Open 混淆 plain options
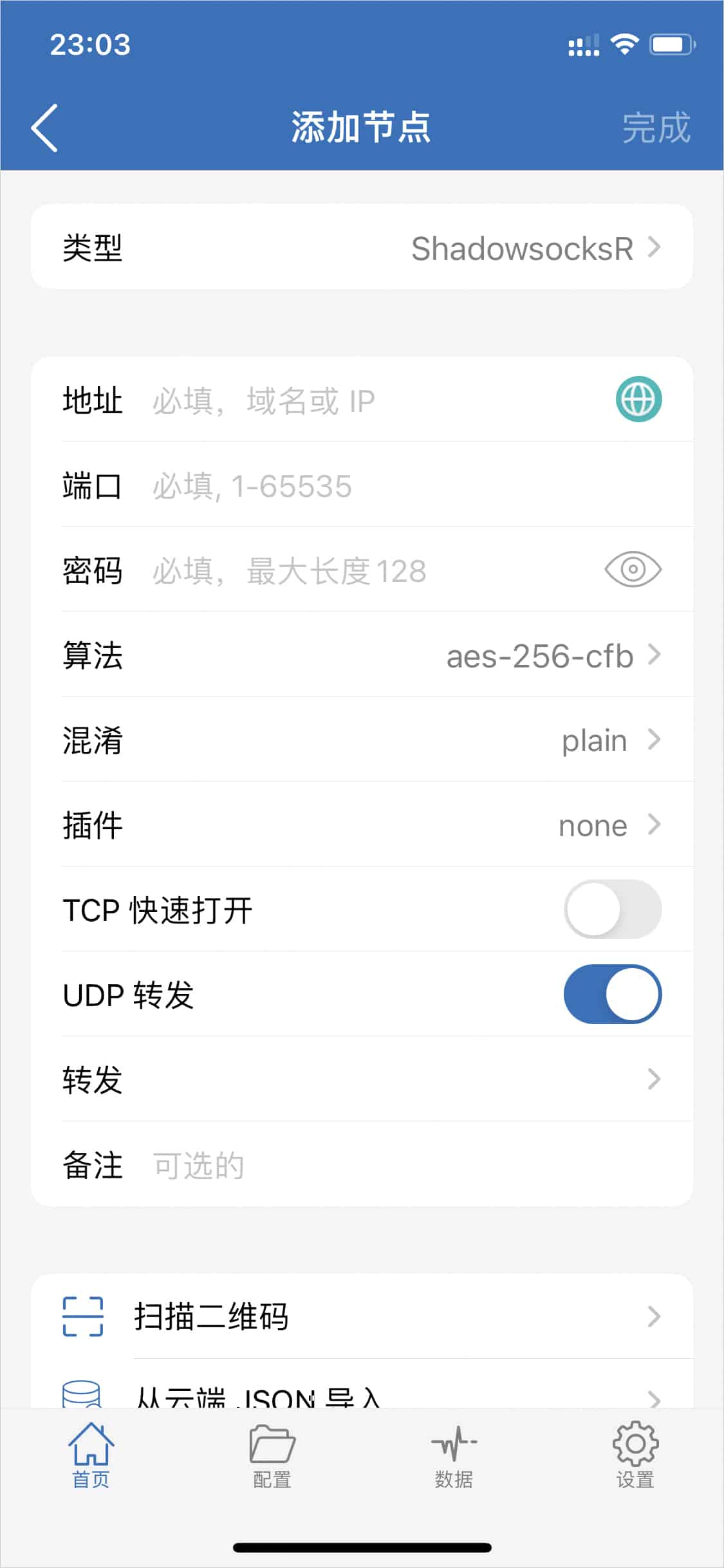Image resolution: width=724 pixels, height=1568 pixels. 362,740
